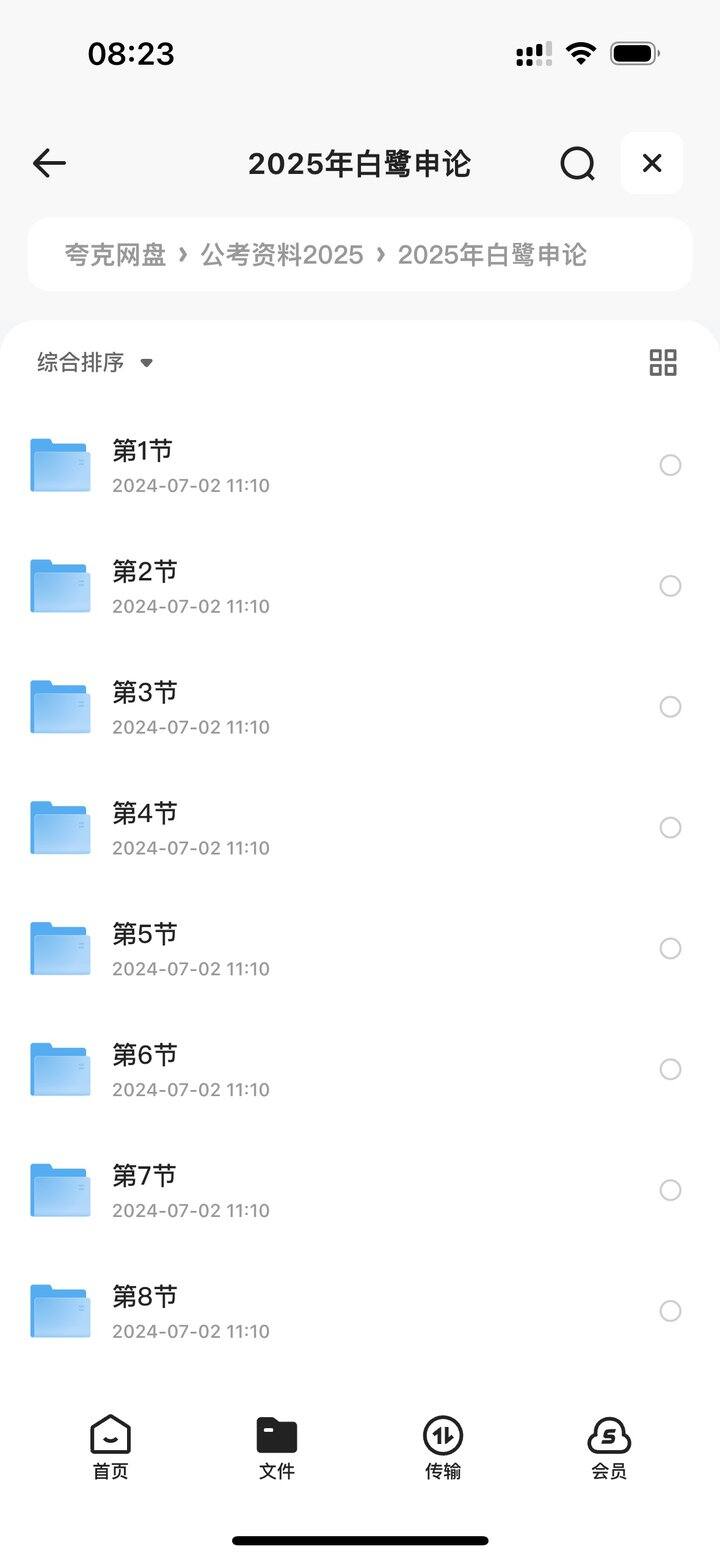Open the 第8节 folder
Image resolution: width=720 pixels, height=1560 pixels.
[360, 1311]
